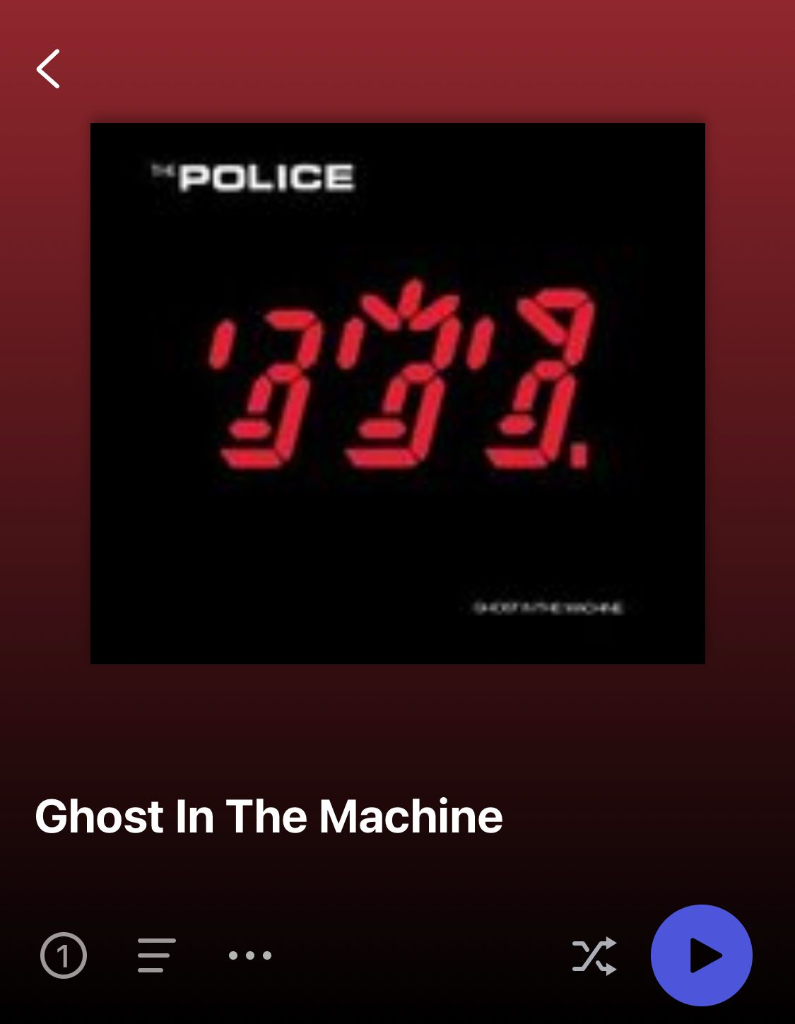Open the track list queue icon
The image size is (795, 1024).
click(x=155, y=956)
